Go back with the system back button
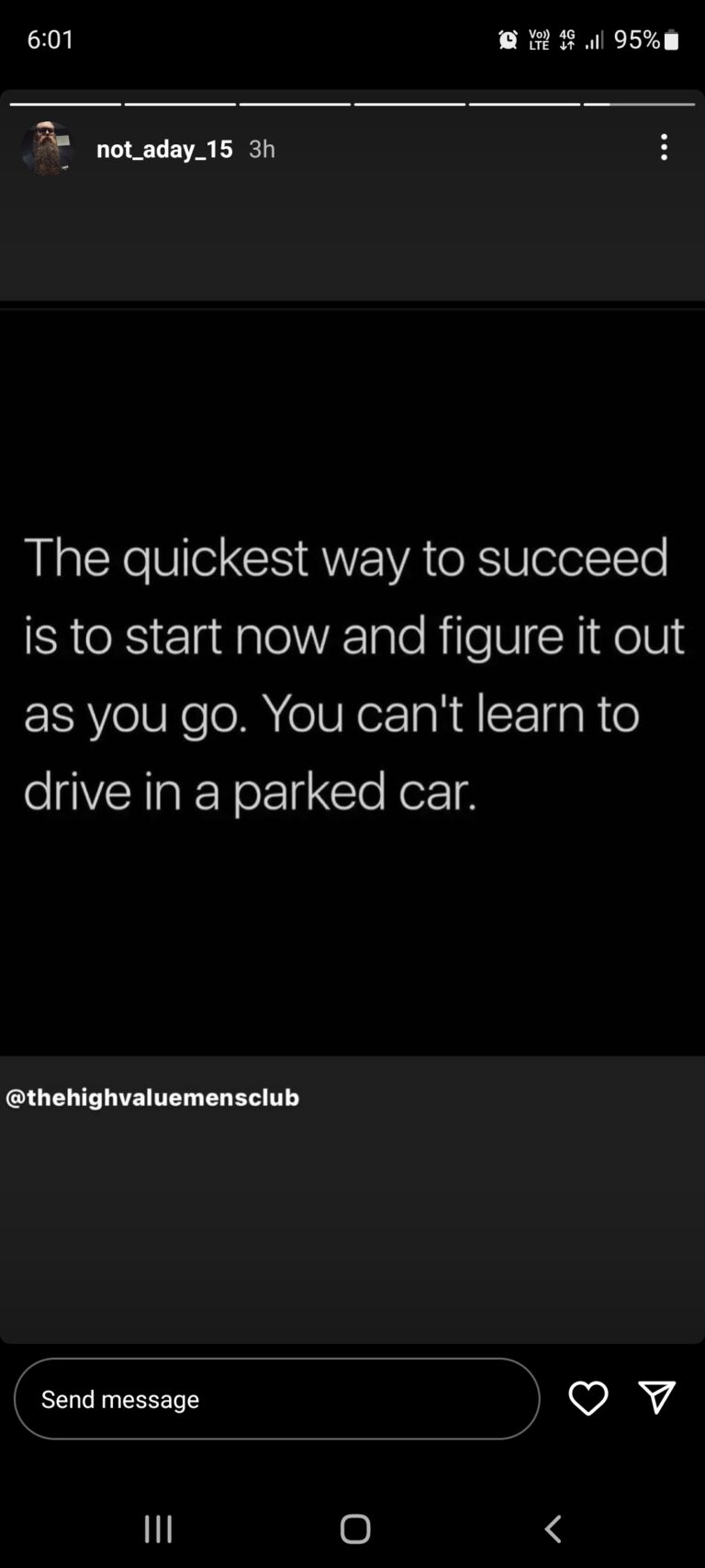 [x=553, y=1529]
